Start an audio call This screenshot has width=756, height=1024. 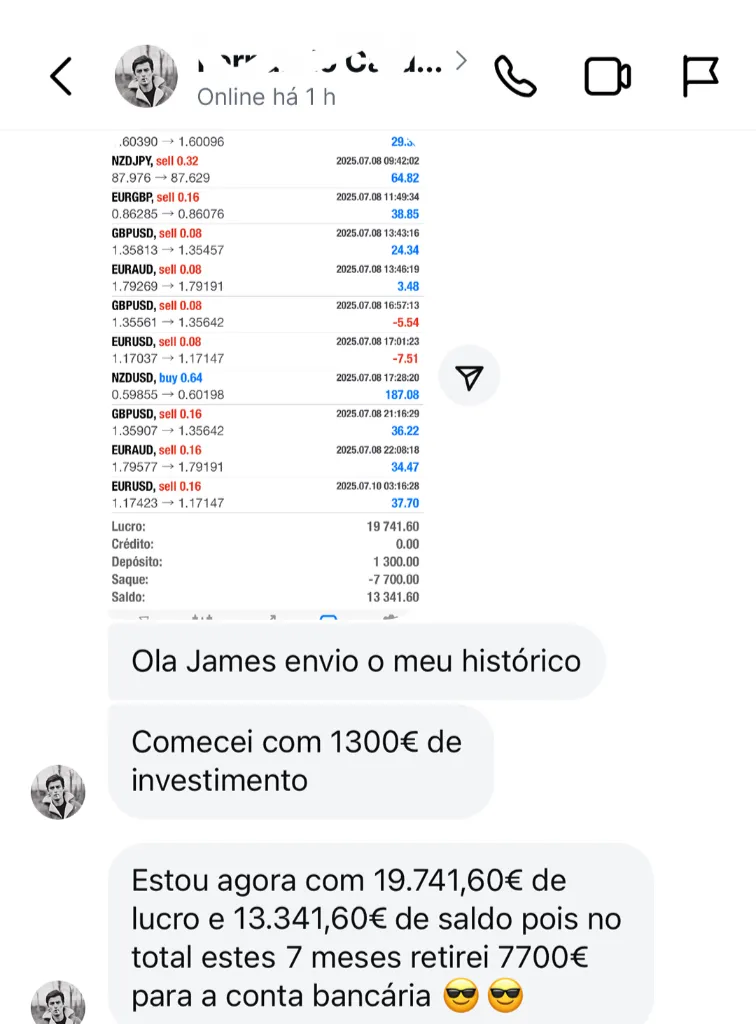click(516, 77)
